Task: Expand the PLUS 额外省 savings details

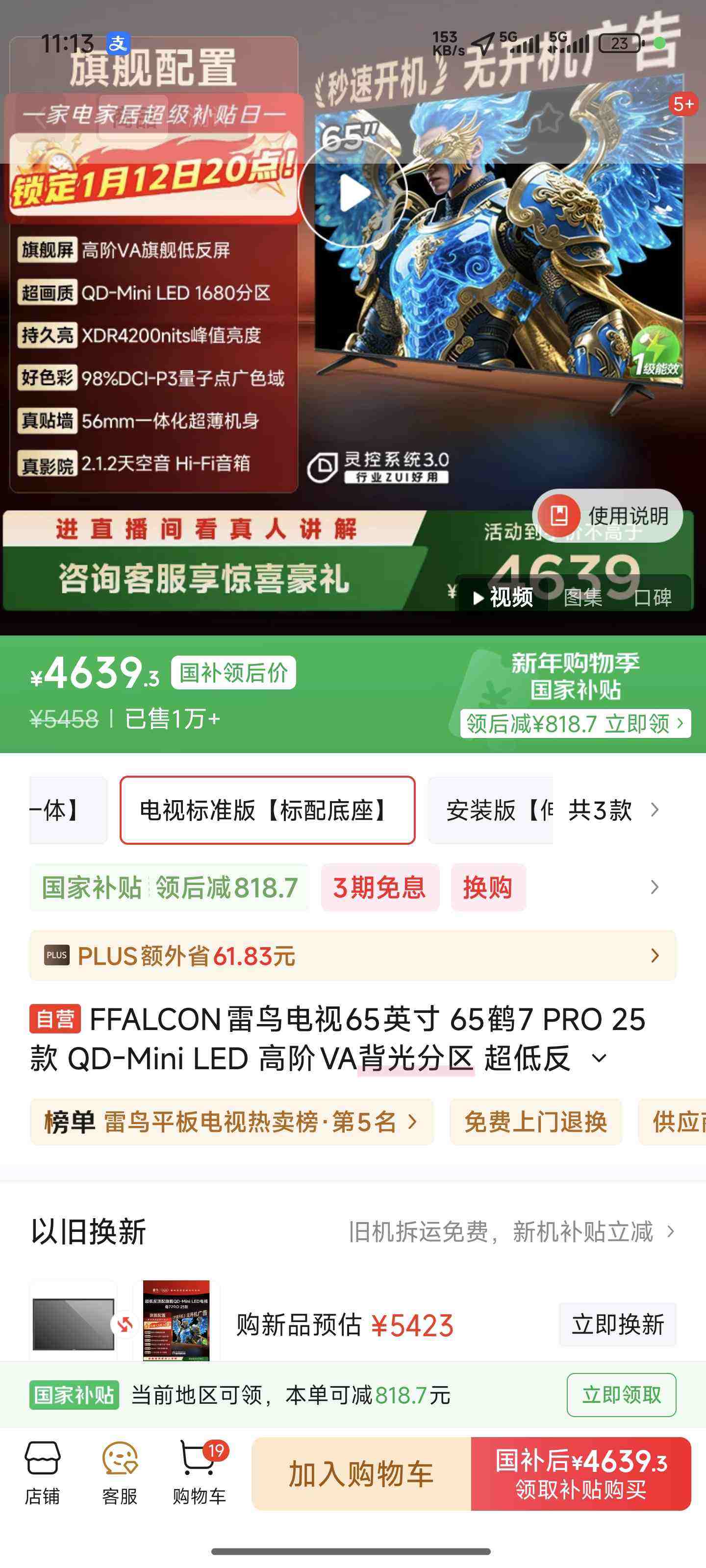Action: [x=654, y=955]
